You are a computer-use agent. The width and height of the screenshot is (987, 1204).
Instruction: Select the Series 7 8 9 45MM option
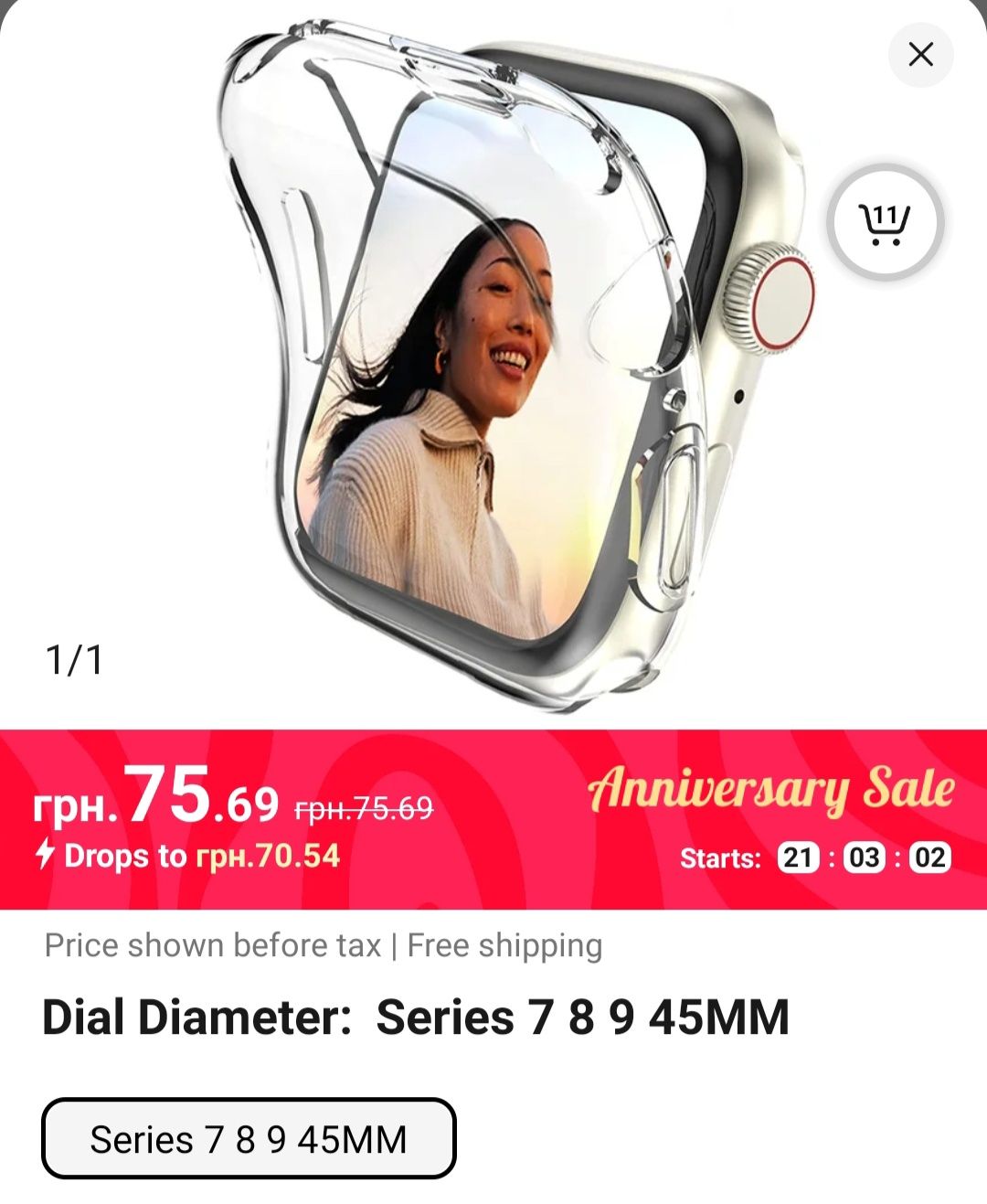[249, 1139]
